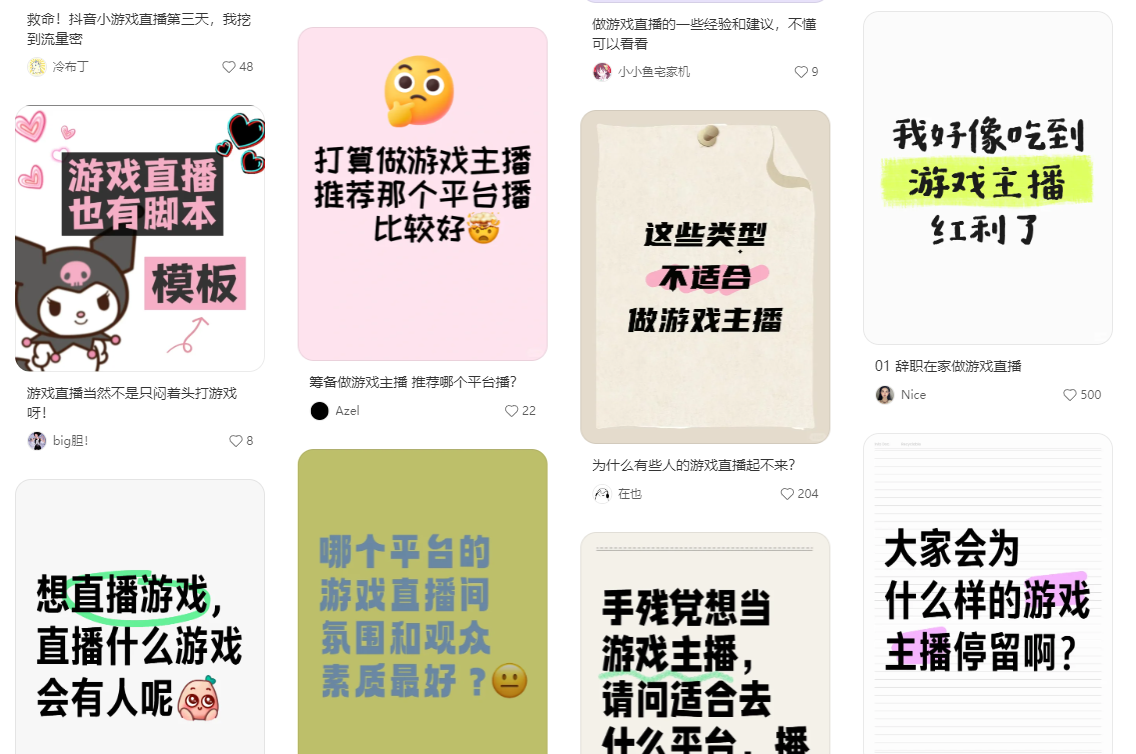Like Azel's post about platforms
This screenshot has height=754, width=1136.
click(512, 411)
